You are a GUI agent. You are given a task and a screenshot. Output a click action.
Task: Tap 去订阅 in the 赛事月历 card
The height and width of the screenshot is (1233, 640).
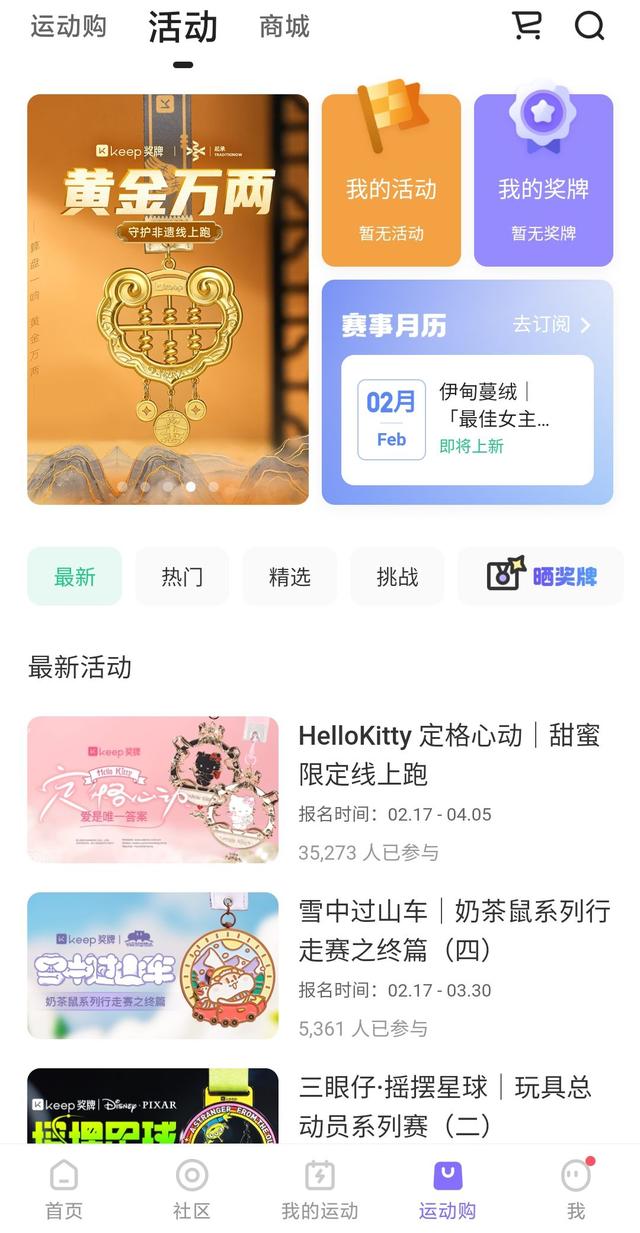click(x=552, y=324)
